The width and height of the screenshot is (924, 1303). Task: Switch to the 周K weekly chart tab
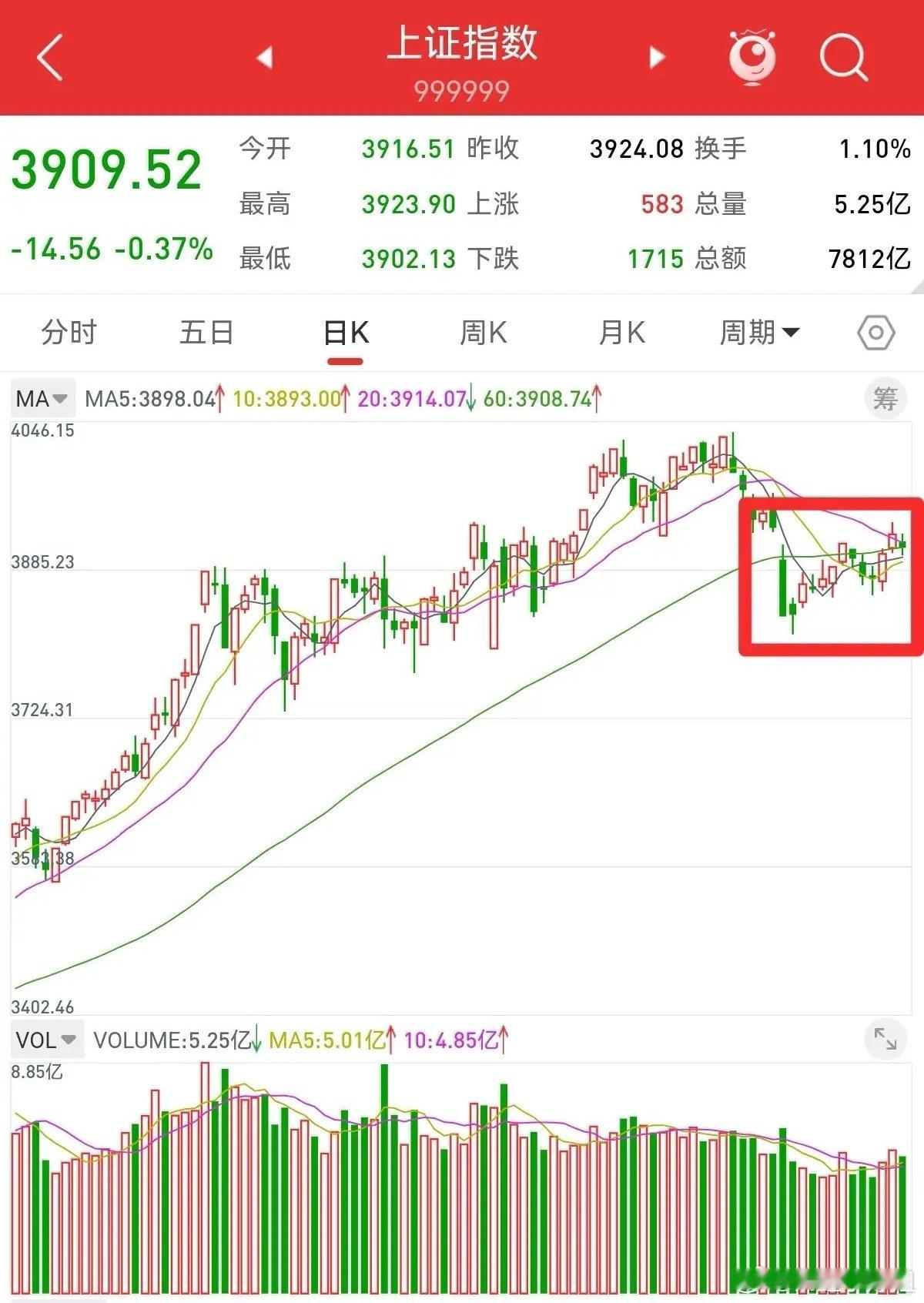tap(483, 333)
